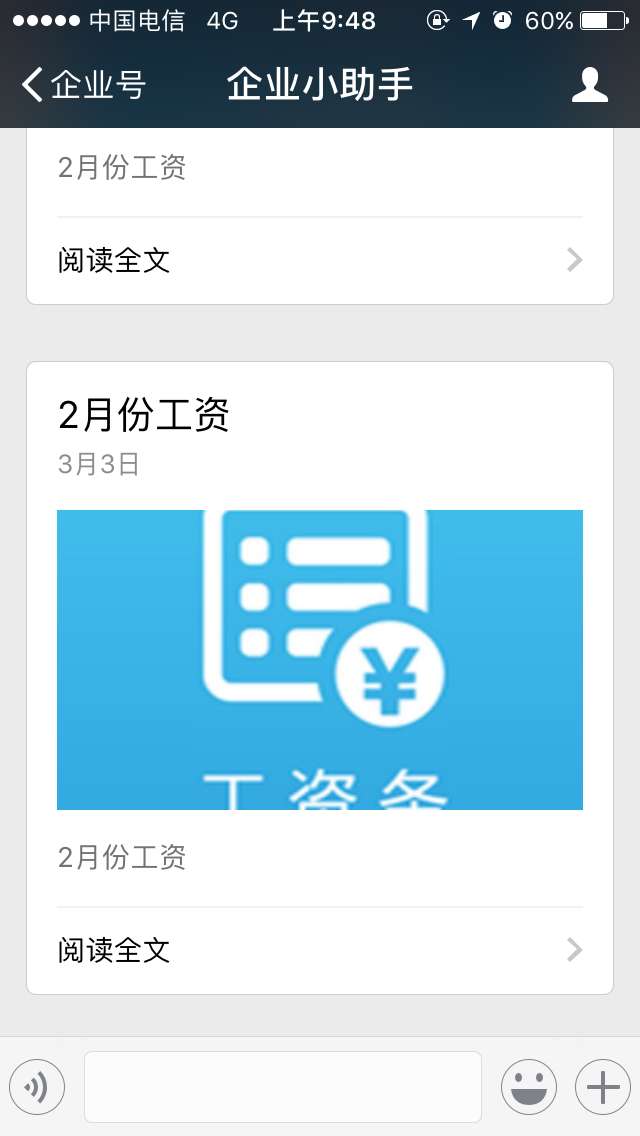Open 阅读全文 in the 3月3日 card
The image size is (640, 1136).
coord(320,950)
